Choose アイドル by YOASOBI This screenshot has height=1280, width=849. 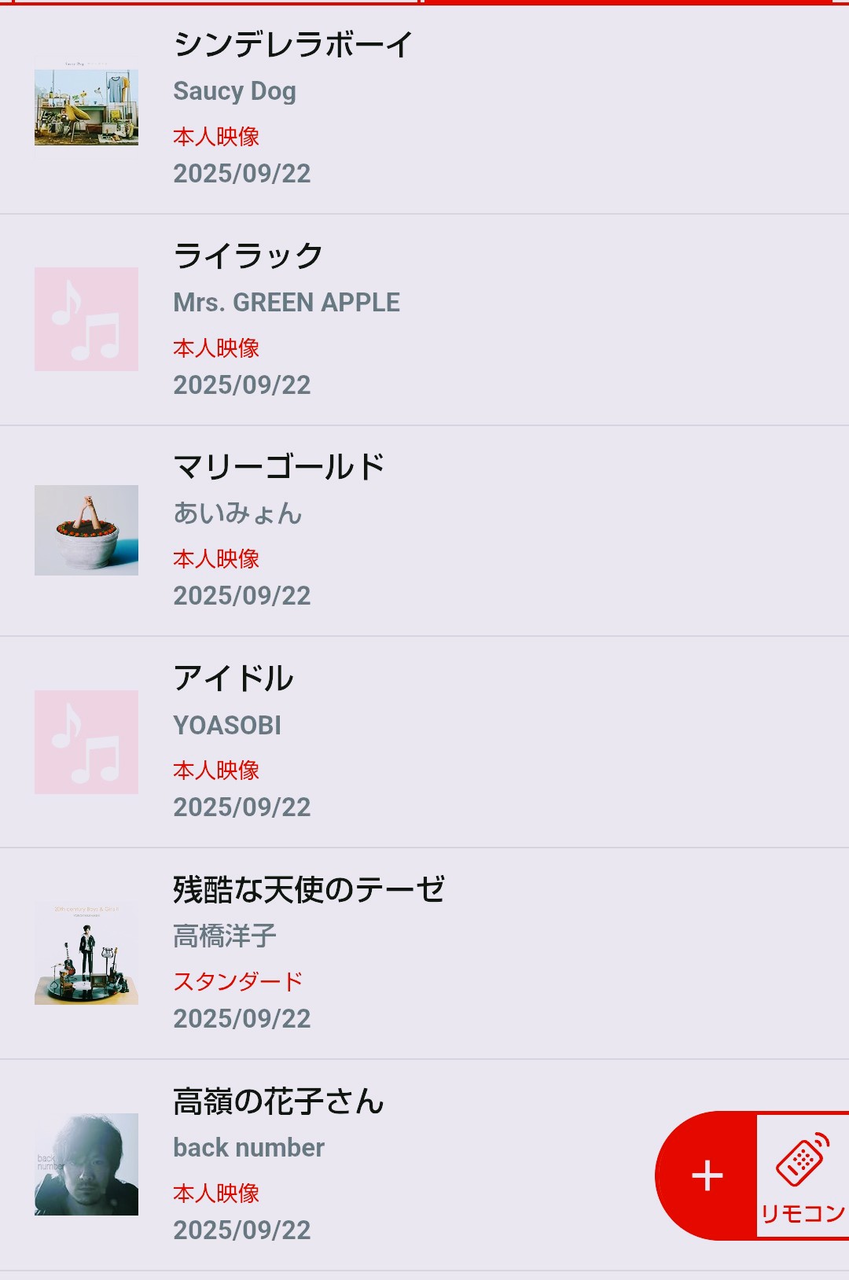click(233, 679)
